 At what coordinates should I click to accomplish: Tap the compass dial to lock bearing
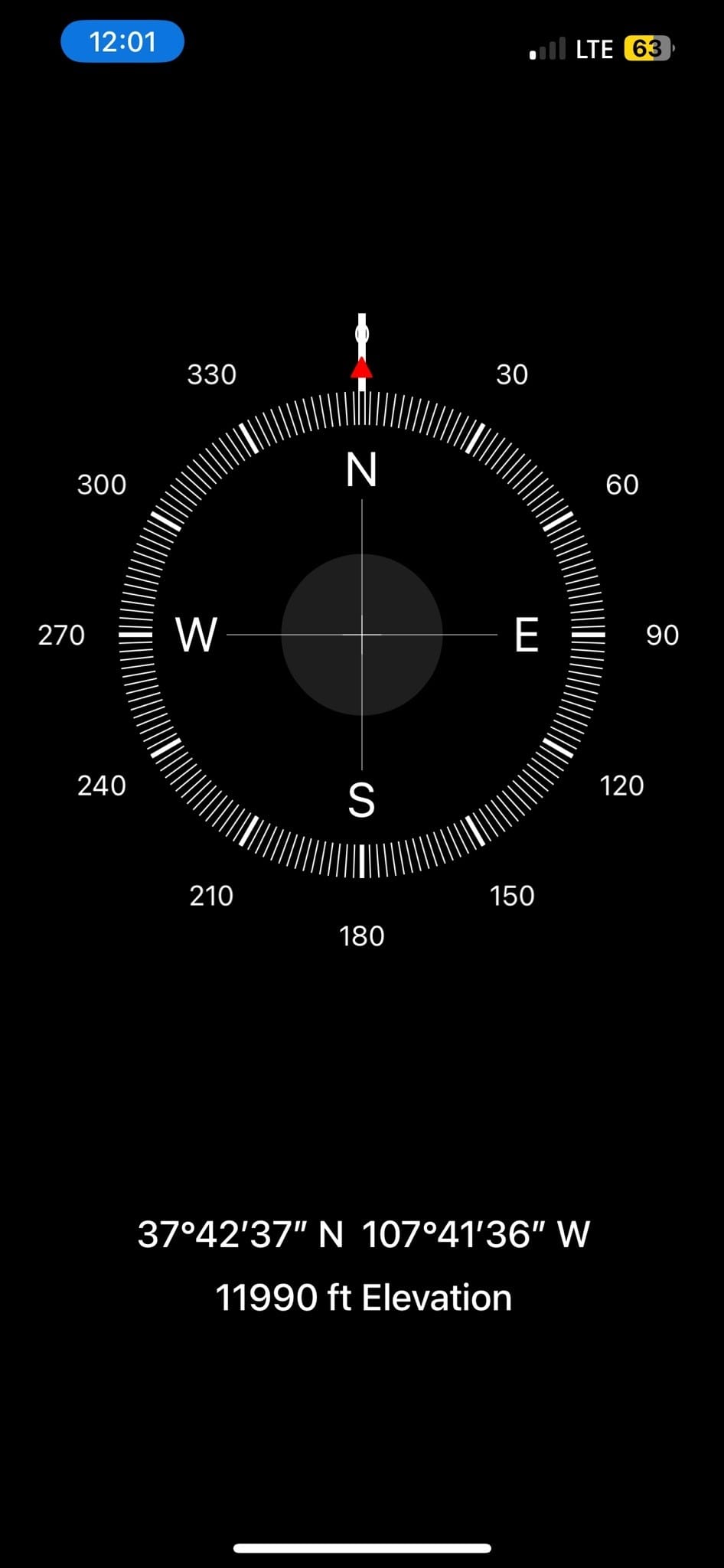pos(362,634)
